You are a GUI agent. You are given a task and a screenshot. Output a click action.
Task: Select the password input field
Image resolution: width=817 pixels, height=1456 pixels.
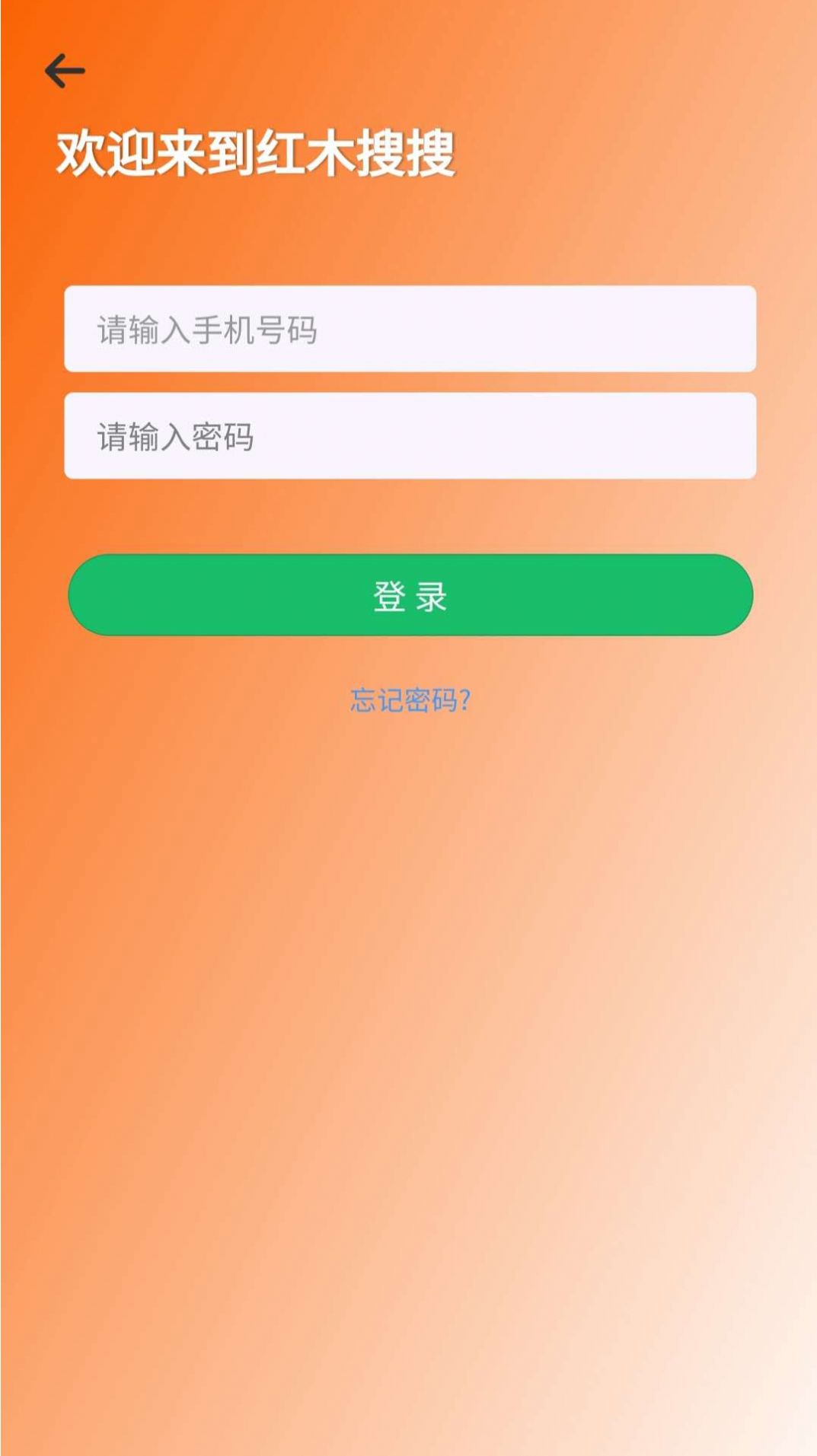[410, 435]
